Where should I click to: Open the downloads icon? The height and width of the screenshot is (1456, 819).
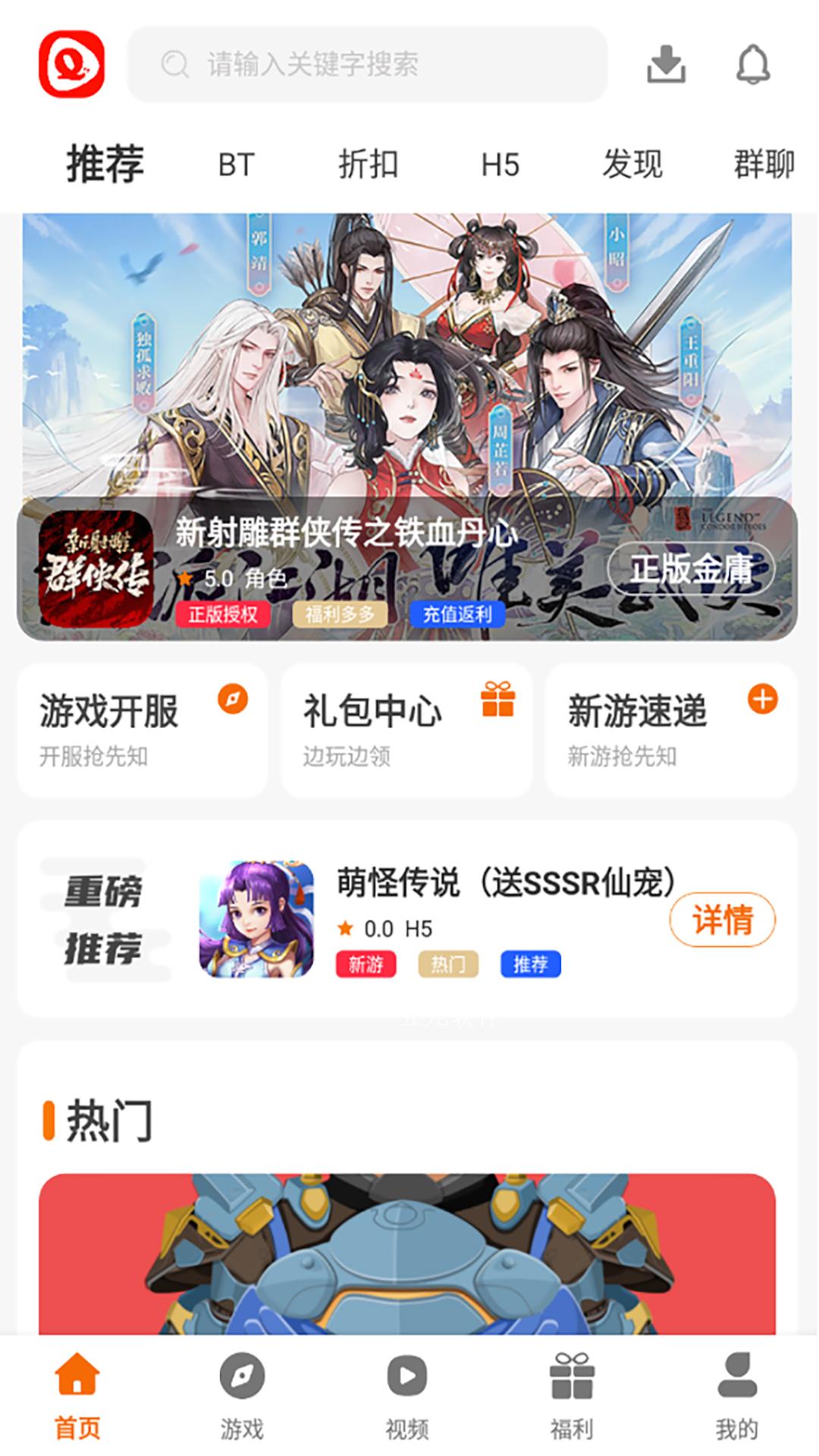coord(667,64)
